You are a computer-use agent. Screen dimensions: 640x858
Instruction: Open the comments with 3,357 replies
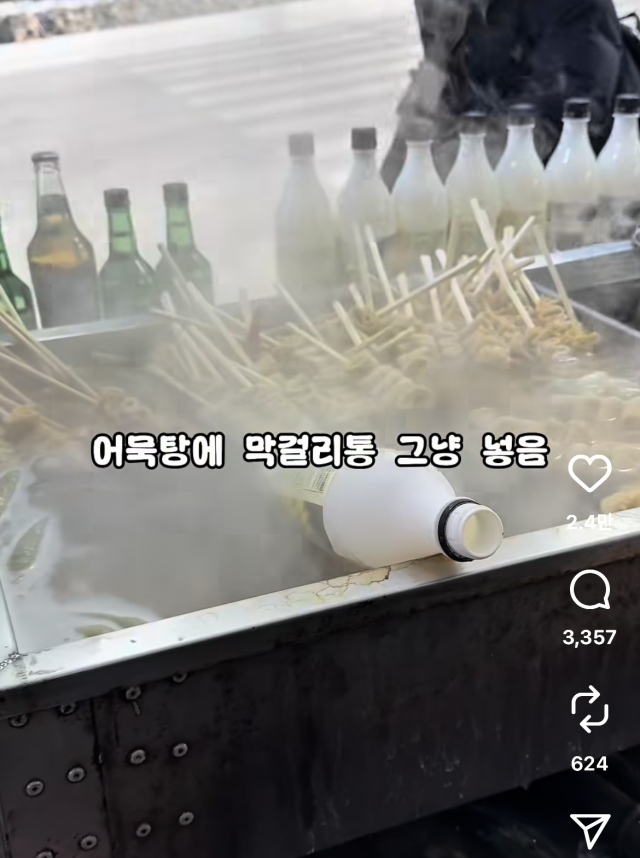point(590,591)
